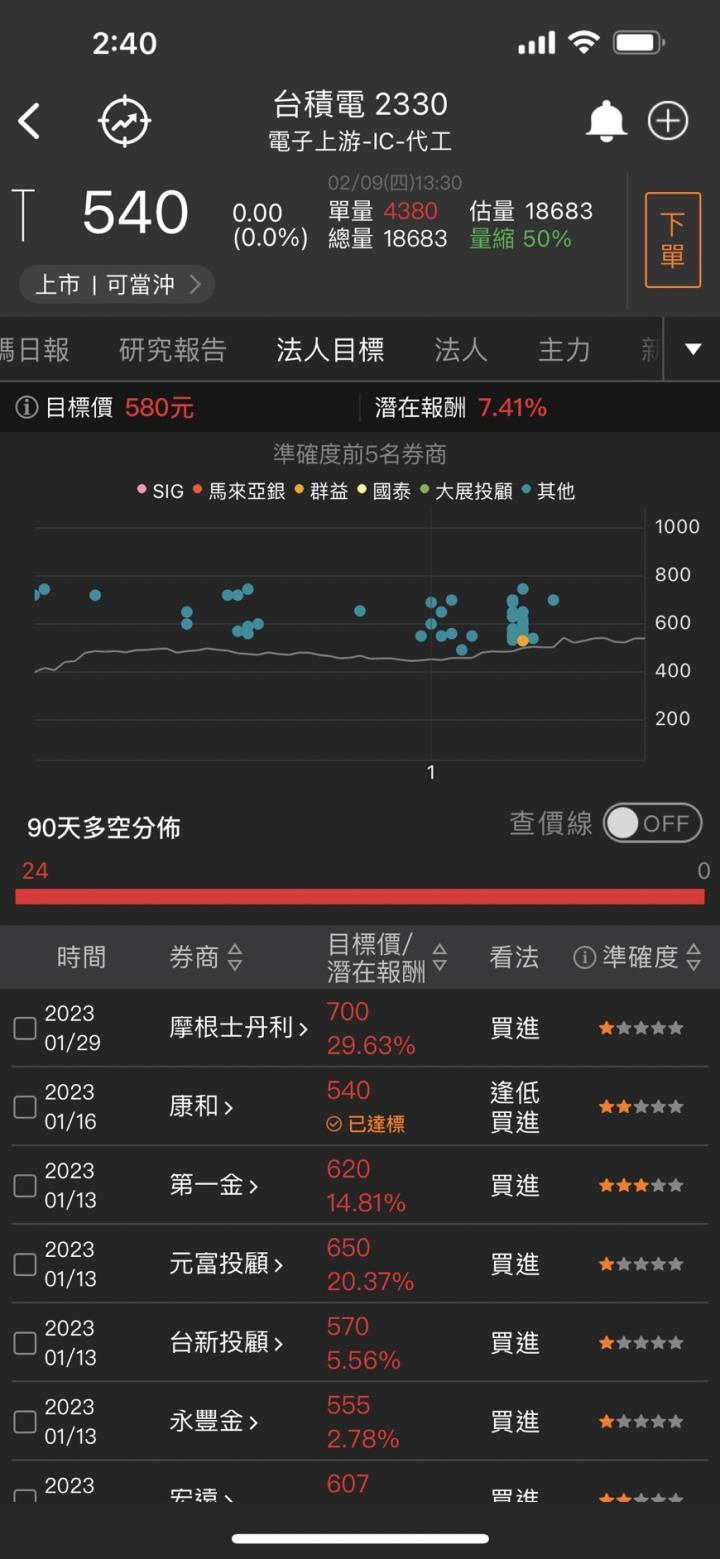Open the chart compass icon beside back arrow
The height and width of the screenshot is (1559, 720).
coord(123,119)
